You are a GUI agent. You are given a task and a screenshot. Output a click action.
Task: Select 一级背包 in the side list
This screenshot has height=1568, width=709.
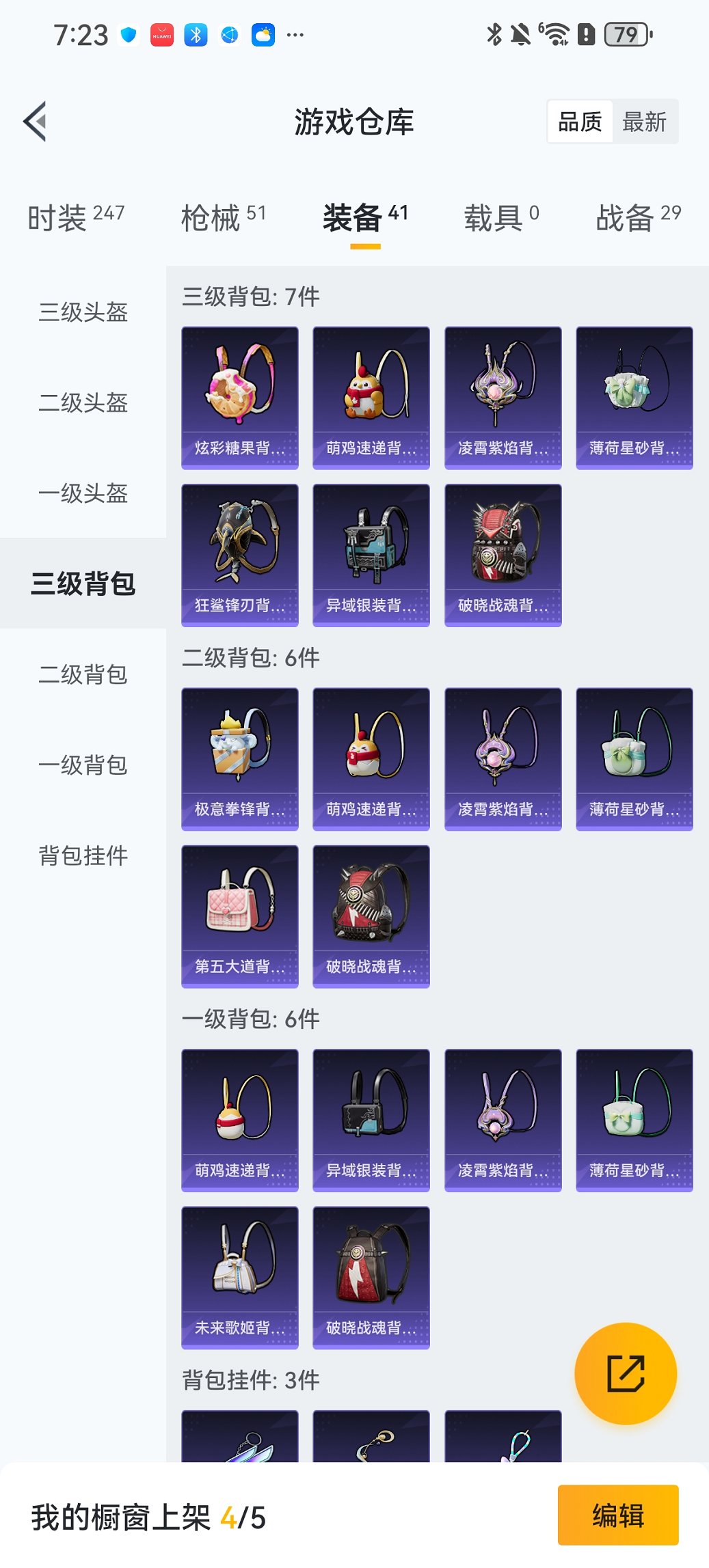(83, 765)
